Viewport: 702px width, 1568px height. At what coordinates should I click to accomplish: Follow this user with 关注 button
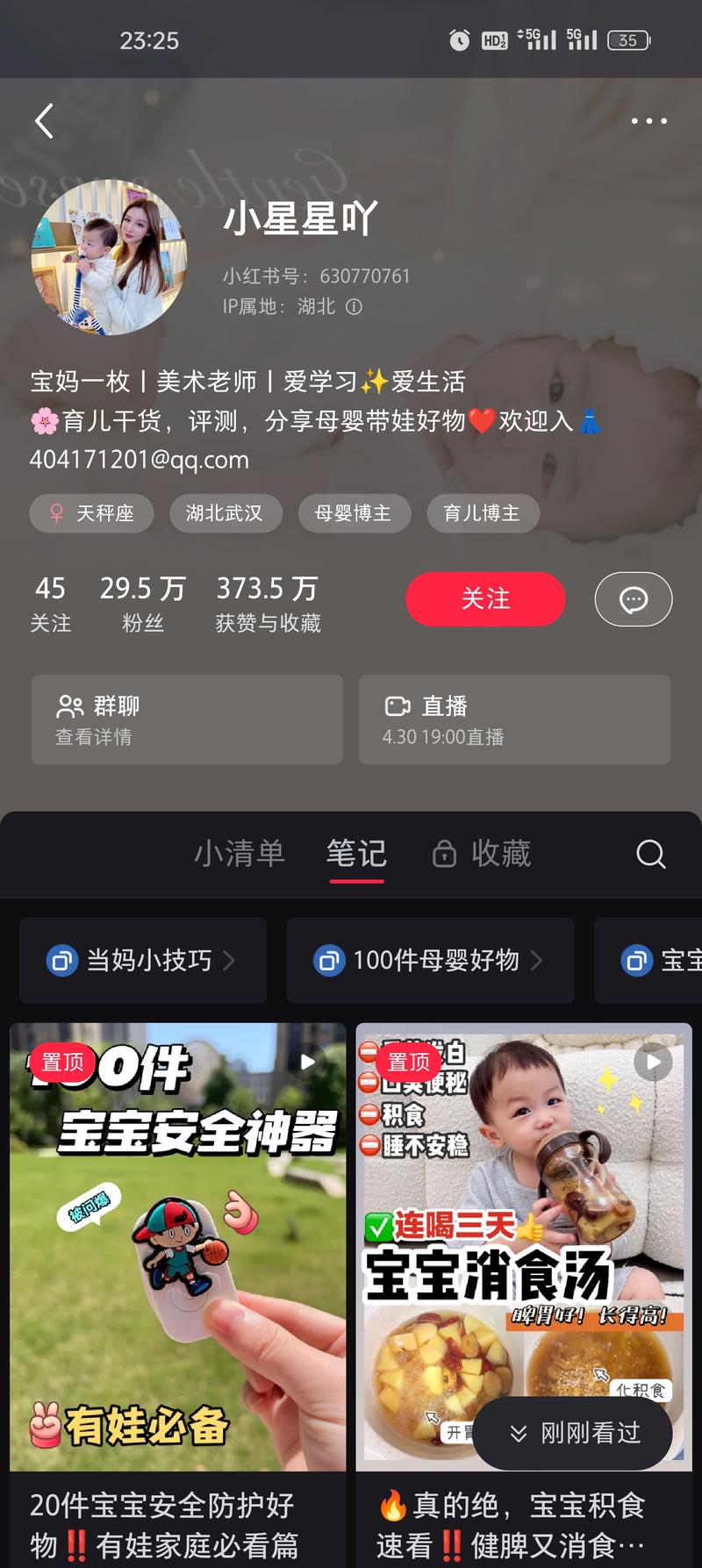point(484,599)
